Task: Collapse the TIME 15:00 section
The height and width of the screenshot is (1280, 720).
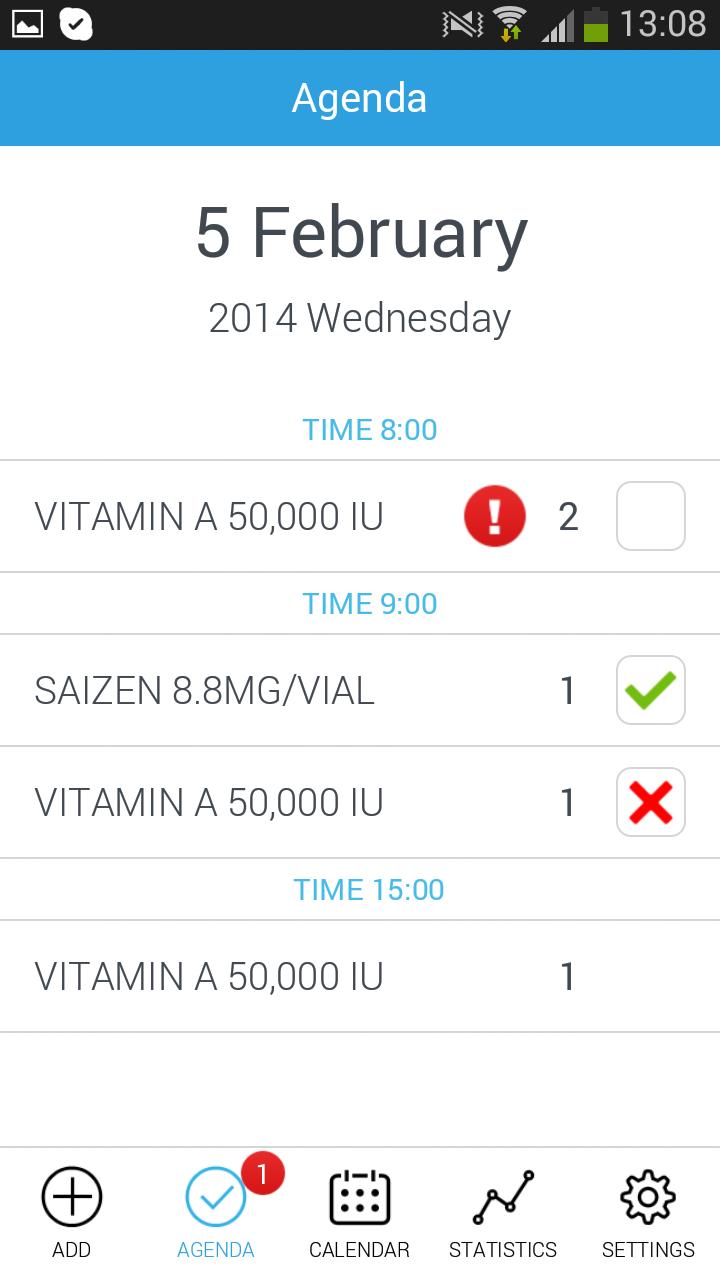Action: 369,889
